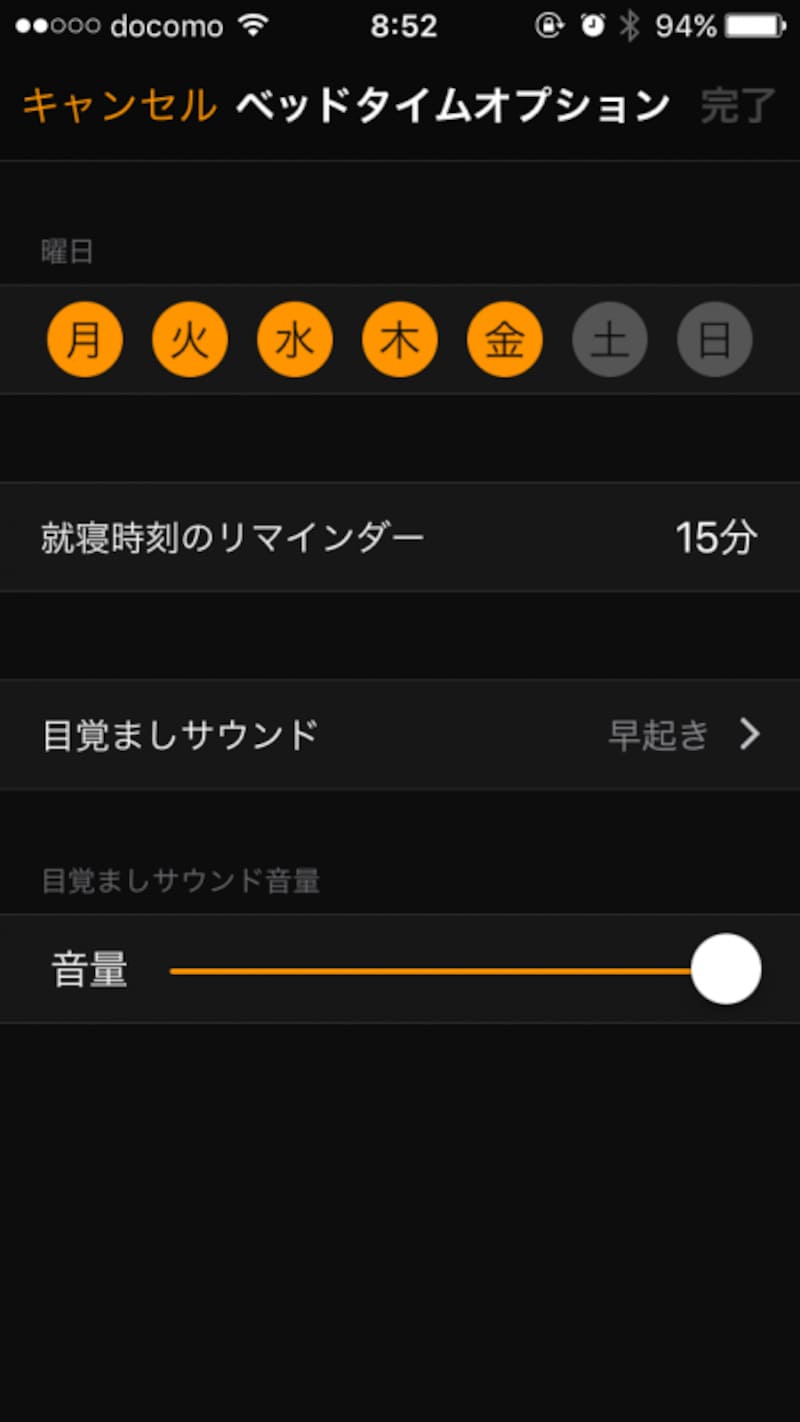Enable the 日 (Sunday) day toggle
The width and height of the screenshot is (800, 1422).
pos(715,339)
